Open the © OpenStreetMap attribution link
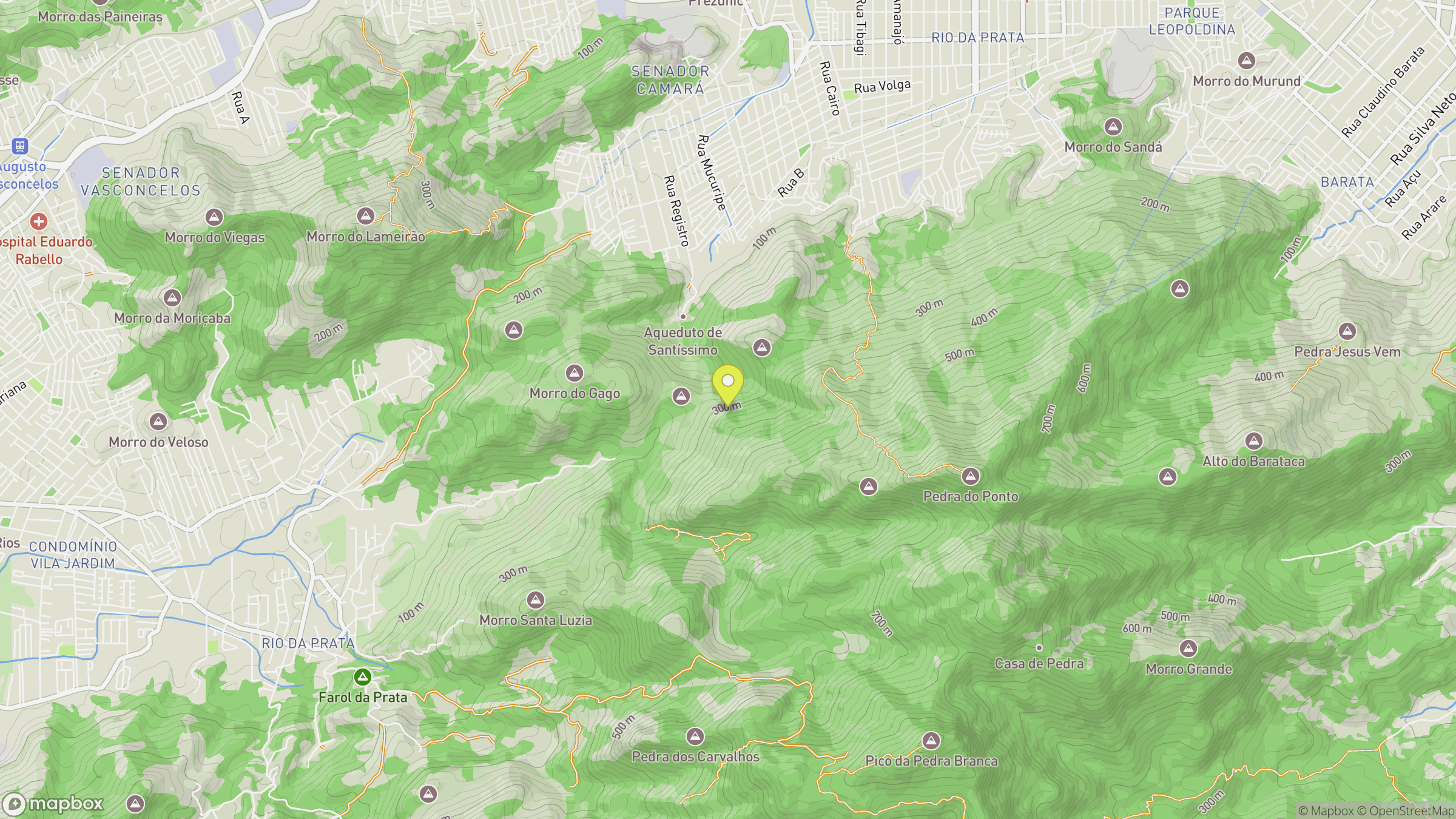The width and height of the screenshot is (1456, 819). coord(1405,811)
